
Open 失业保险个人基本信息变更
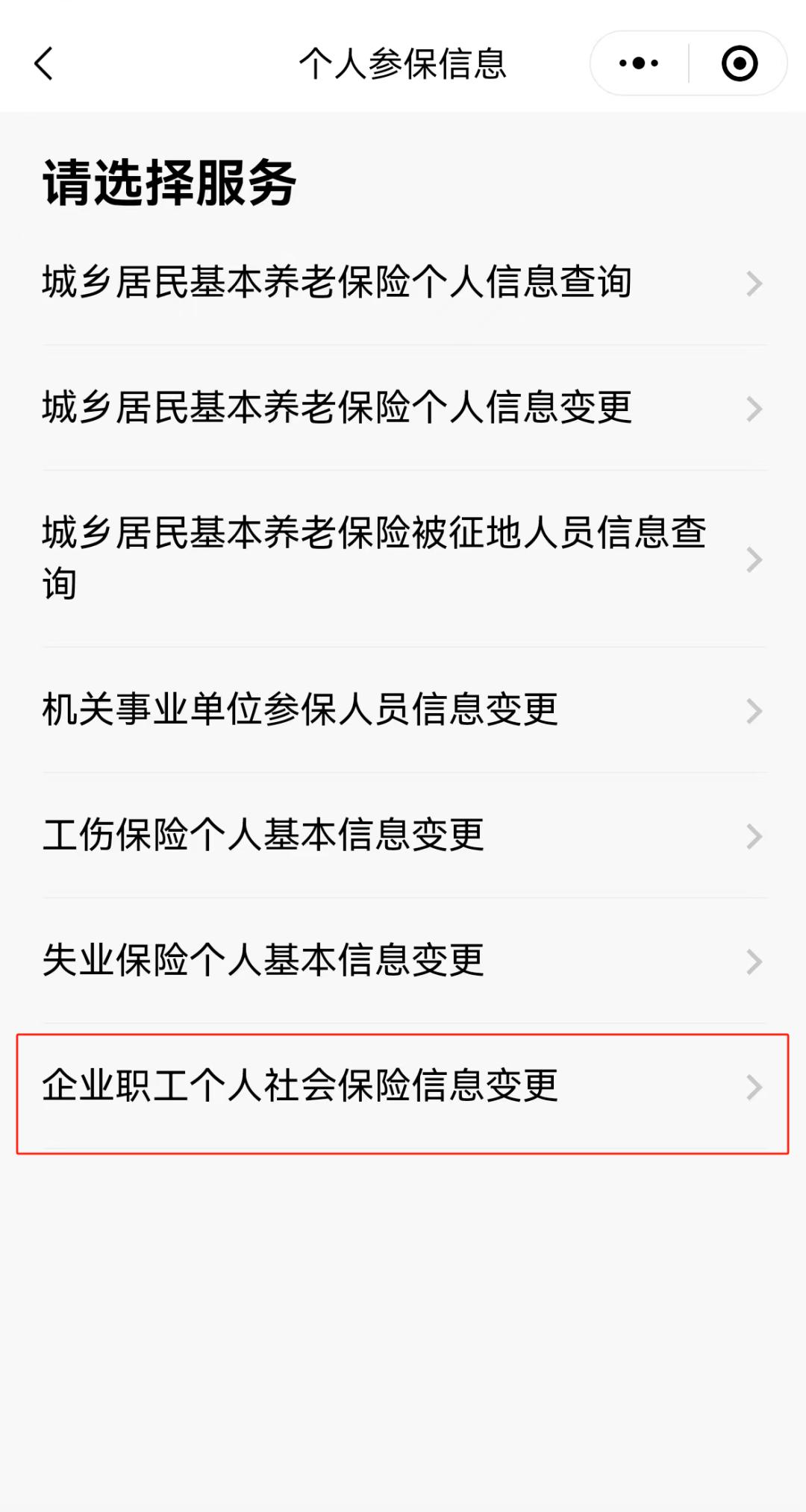[403, 960]
